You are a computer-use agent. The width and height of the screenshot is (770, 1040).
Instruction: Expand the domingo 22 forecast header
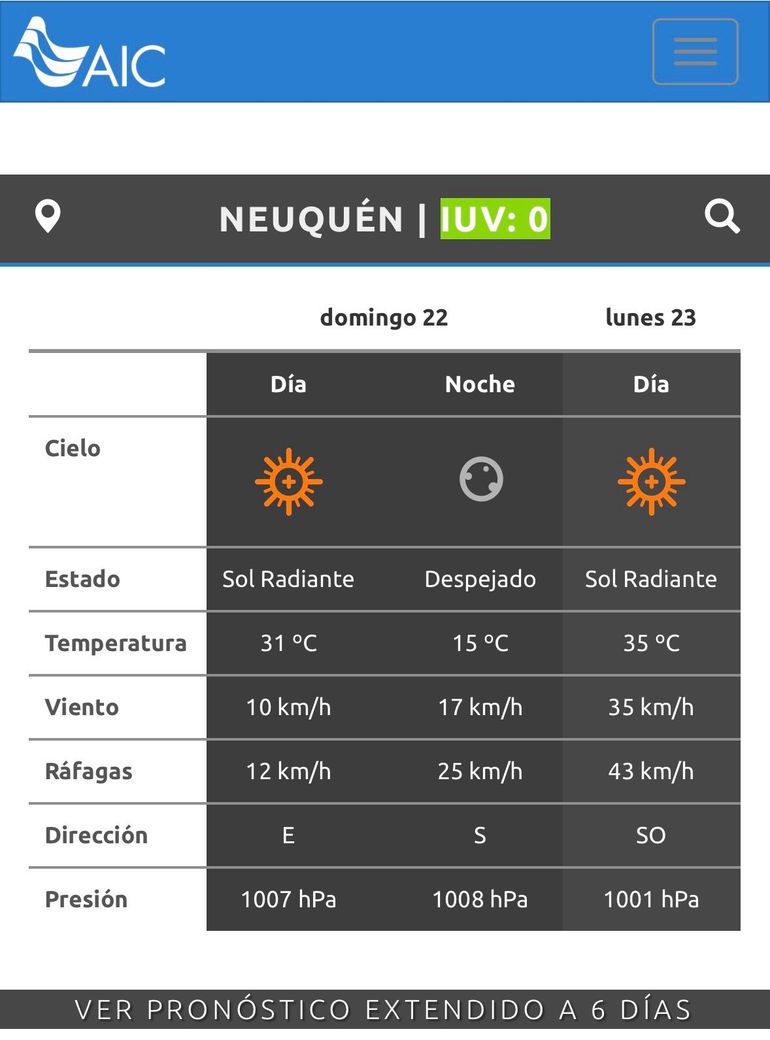coord(386,318)
